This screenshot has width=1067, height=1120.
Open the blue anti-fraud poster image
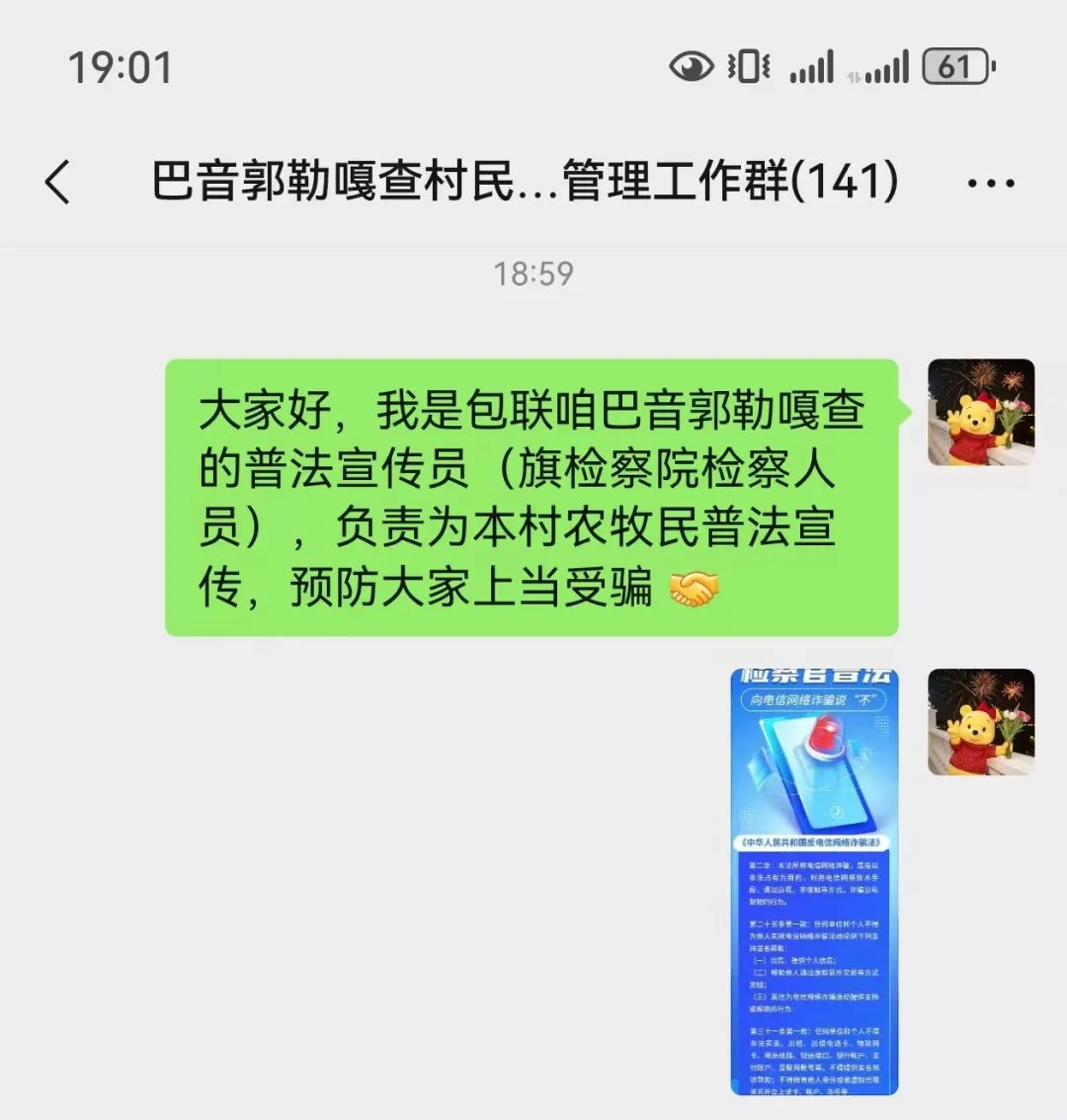[814, 881]
